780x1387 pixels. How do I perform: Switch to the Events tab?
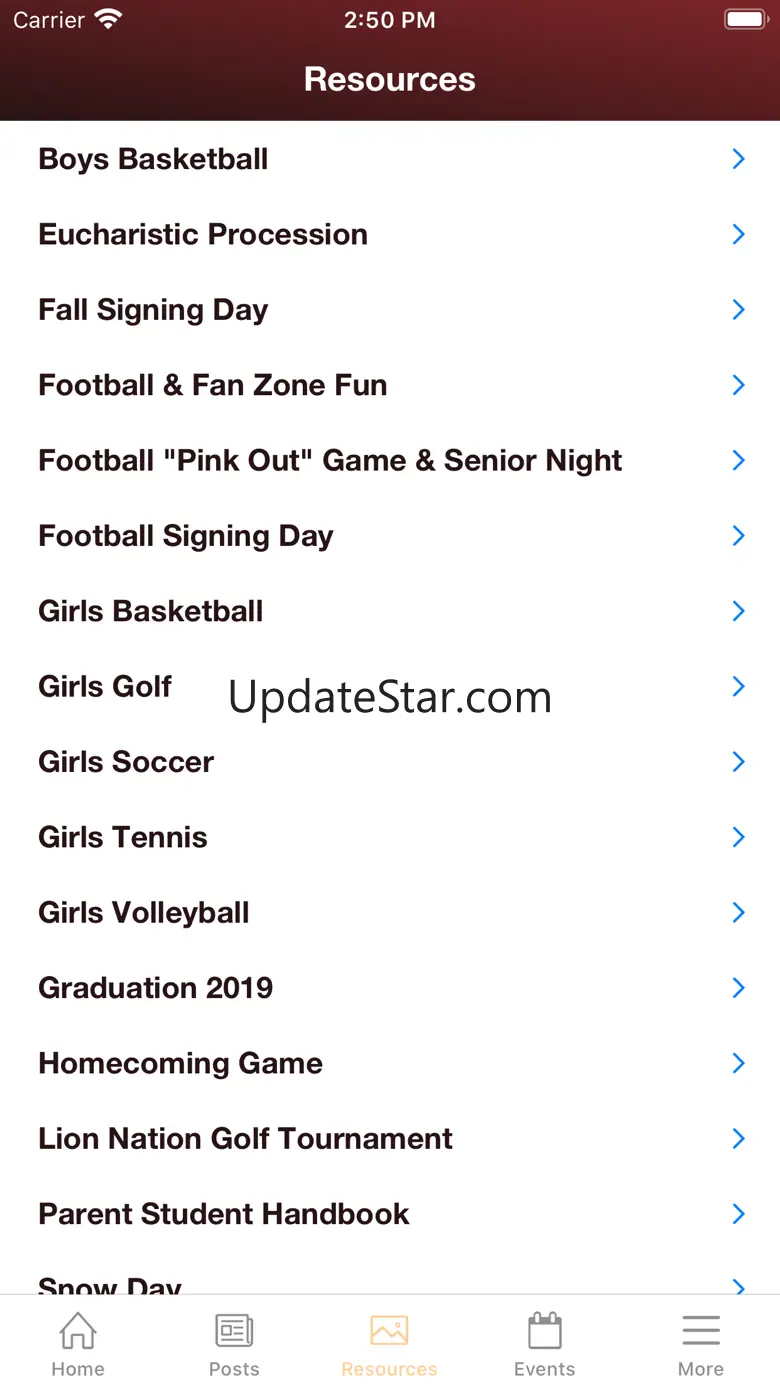point(545,1343)
